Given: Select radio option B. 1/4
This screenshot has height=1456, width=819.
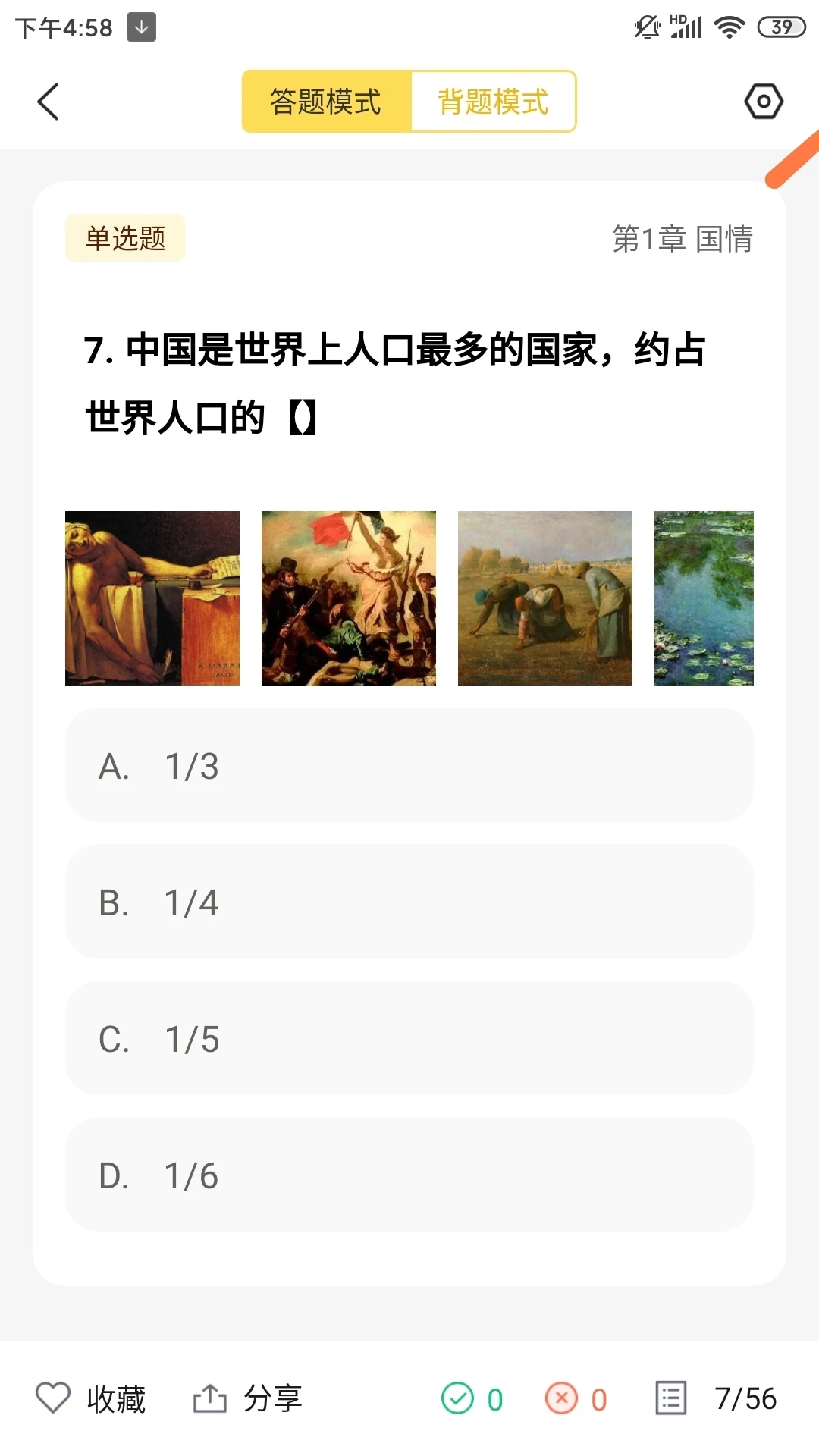Looking at the screenshot, I should [409, 902].
